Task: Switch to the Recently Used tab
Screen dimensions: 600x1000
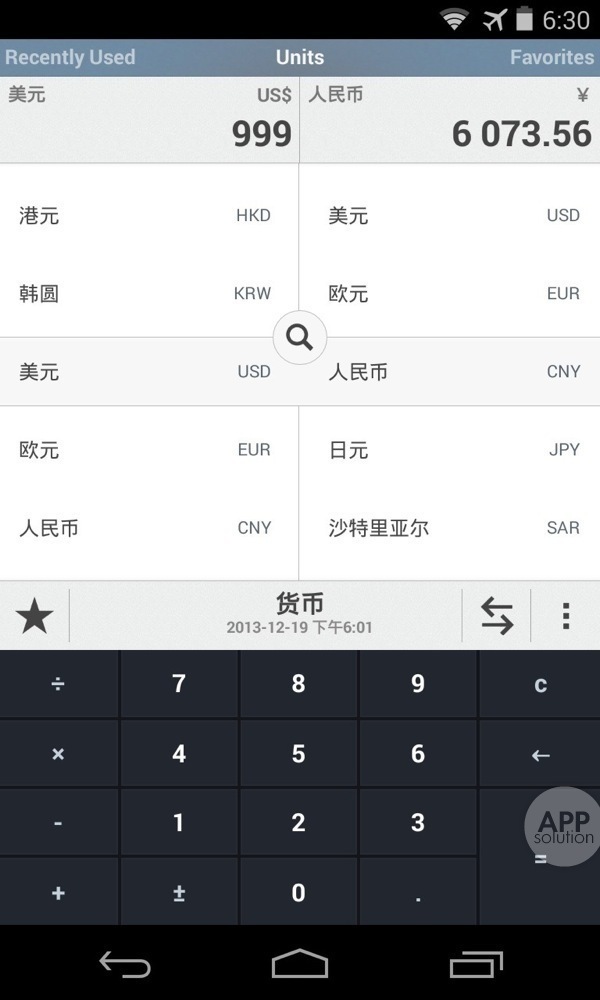Action: click(x=70, y=57)
